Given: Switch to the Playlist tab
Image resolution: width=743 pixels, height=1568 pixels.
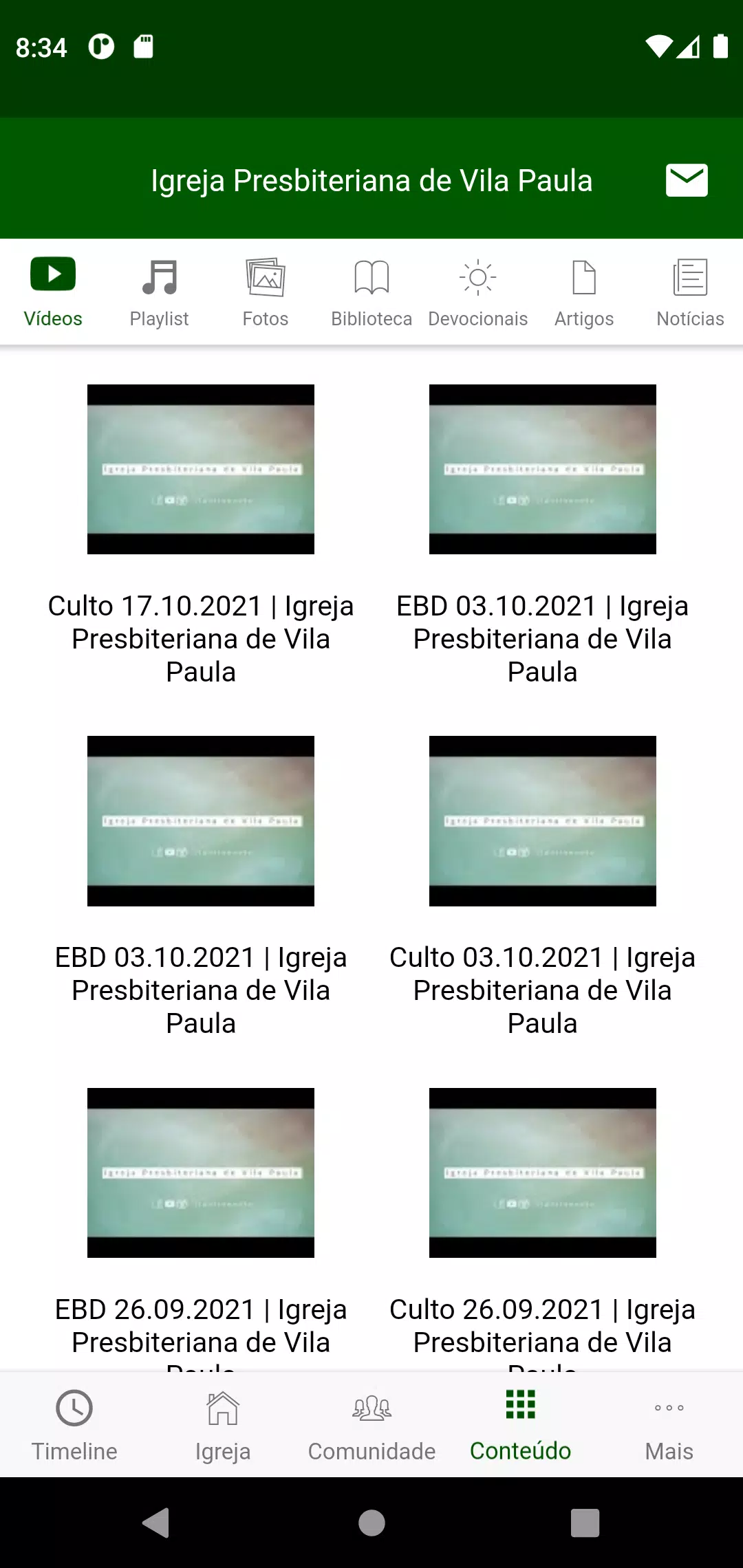Looking at the screenshot, I should click(x=159, y=292).
